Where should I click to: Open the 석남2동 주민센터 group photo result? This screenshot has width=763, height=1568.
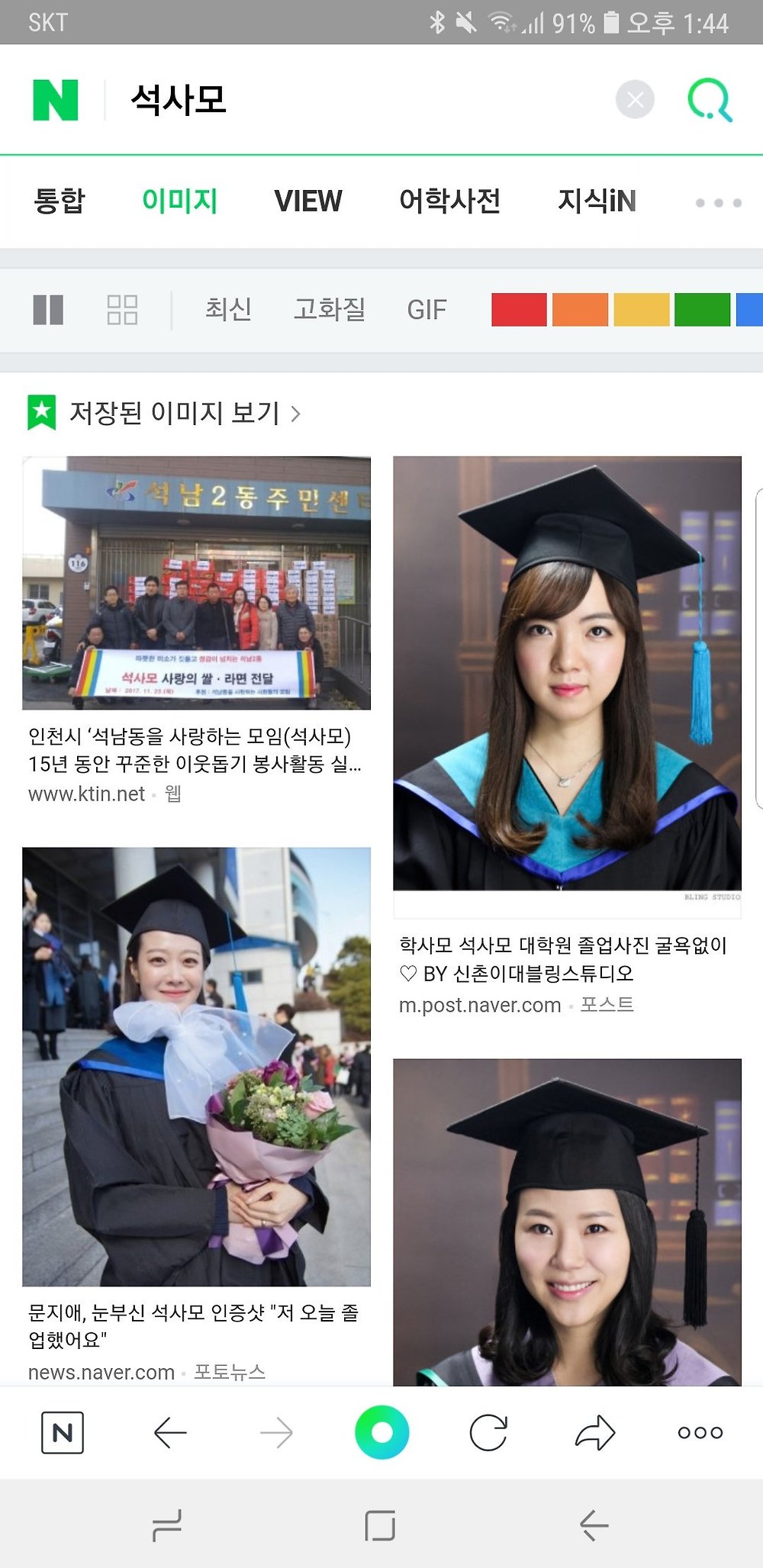click(196, 583)
